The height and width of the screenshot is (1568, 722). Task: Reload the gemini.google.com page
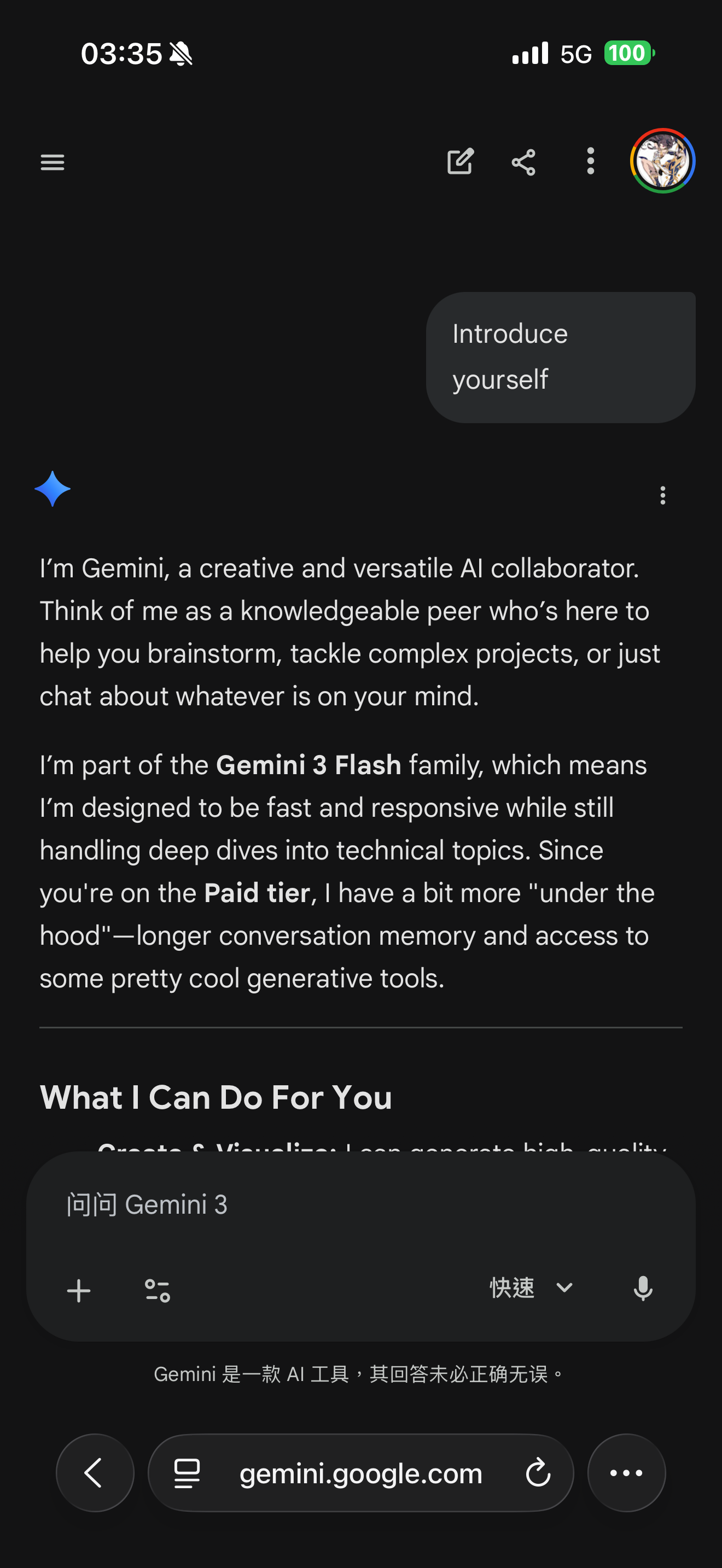pos(538,1473)
